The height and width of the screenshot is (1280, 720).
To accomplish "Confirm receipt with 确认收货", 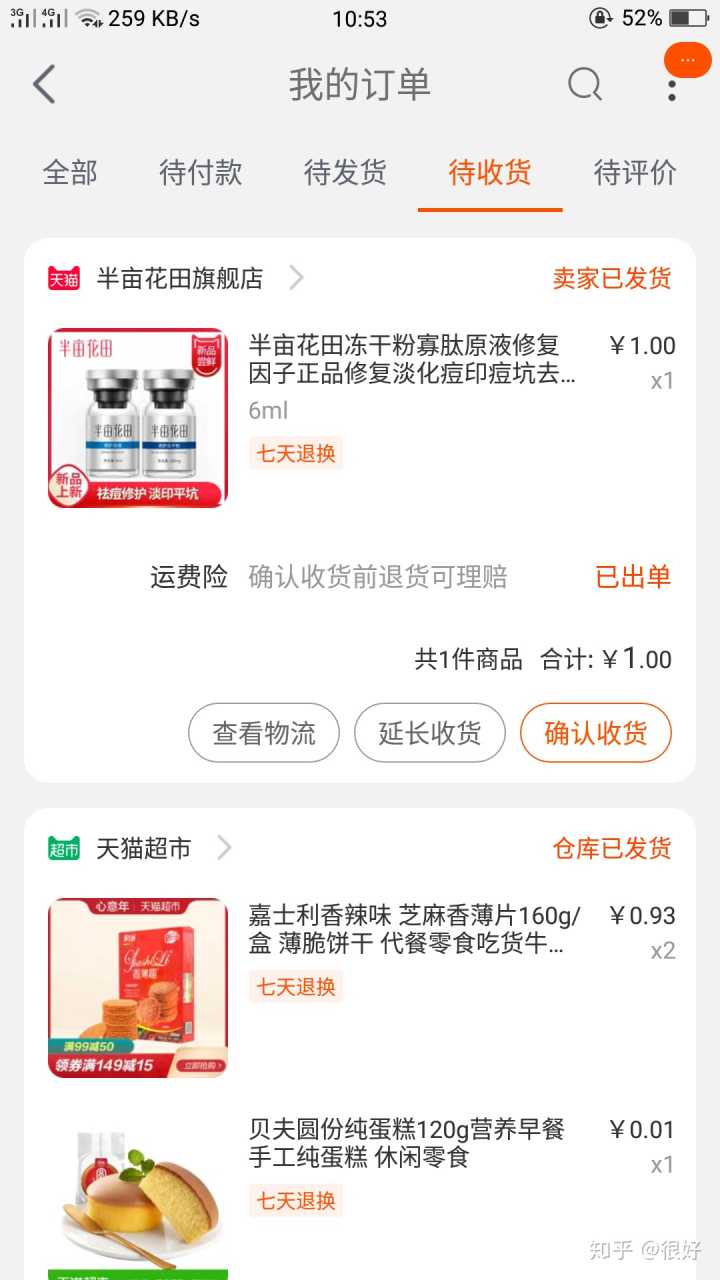I will pyautogui.click(x=596, y=733).
